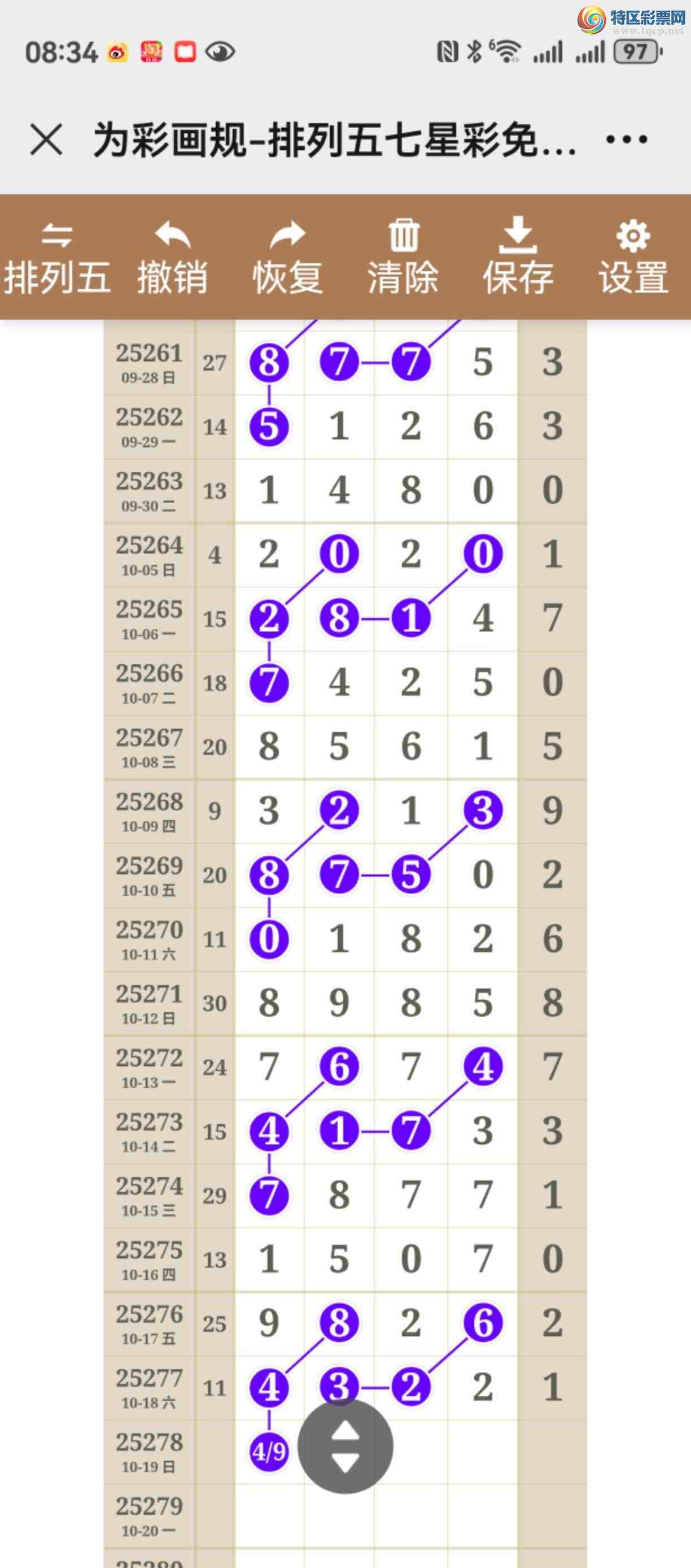Viewport: 691px width, 1568px height.
Task: Save the chart with 保存
Action: click(x=518, y=258)
